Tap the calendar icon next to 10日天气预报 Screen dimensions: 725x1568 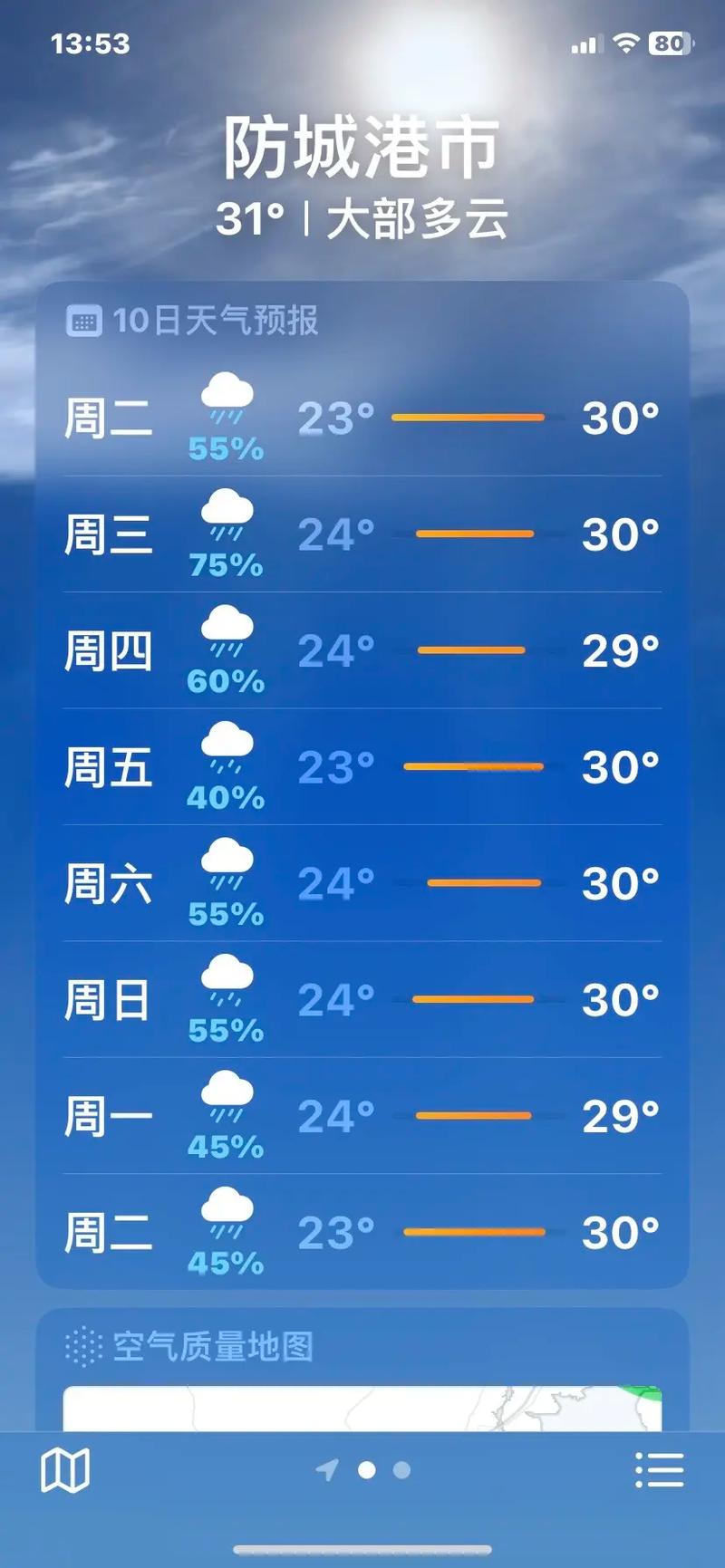[86, 318]
